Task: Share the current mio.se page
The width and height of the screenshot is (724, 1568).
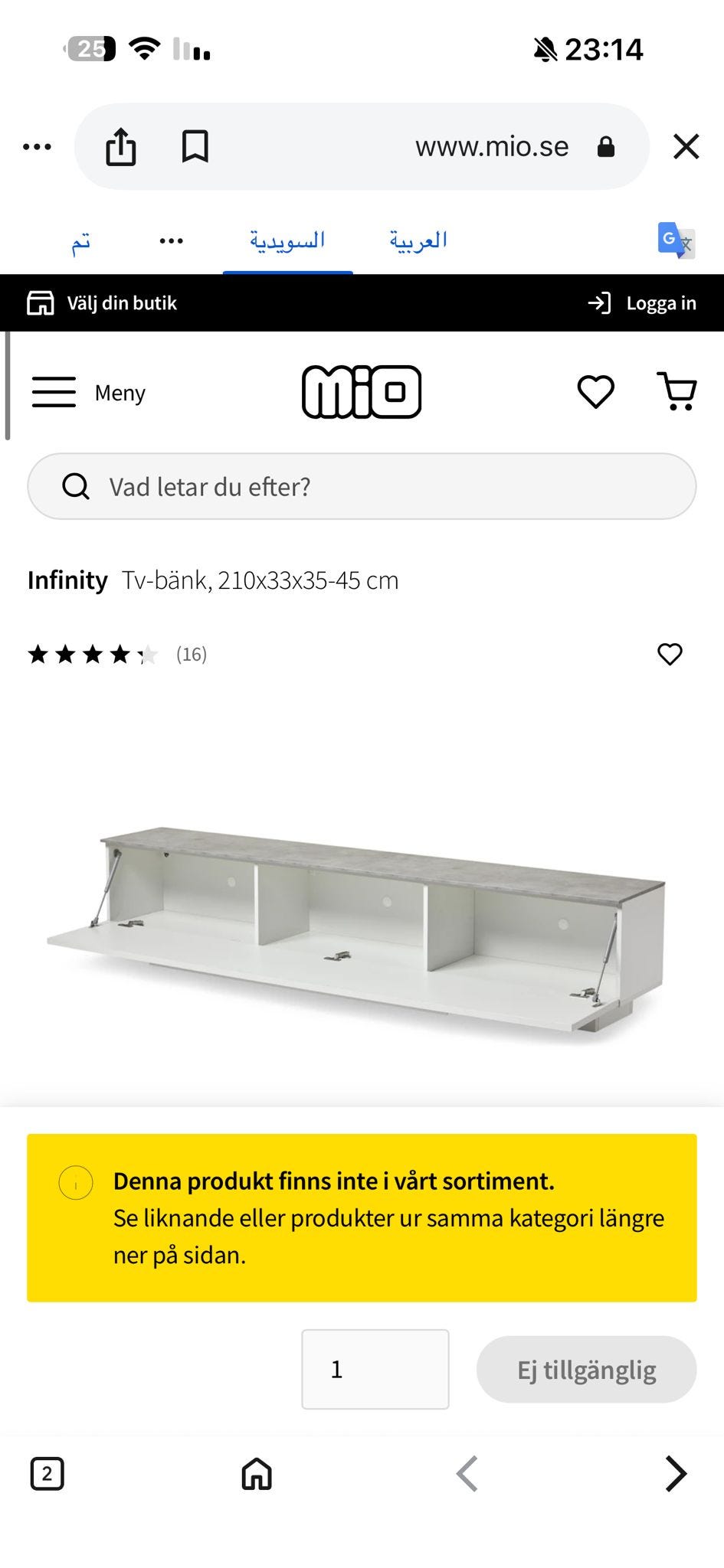Action: 120,146
